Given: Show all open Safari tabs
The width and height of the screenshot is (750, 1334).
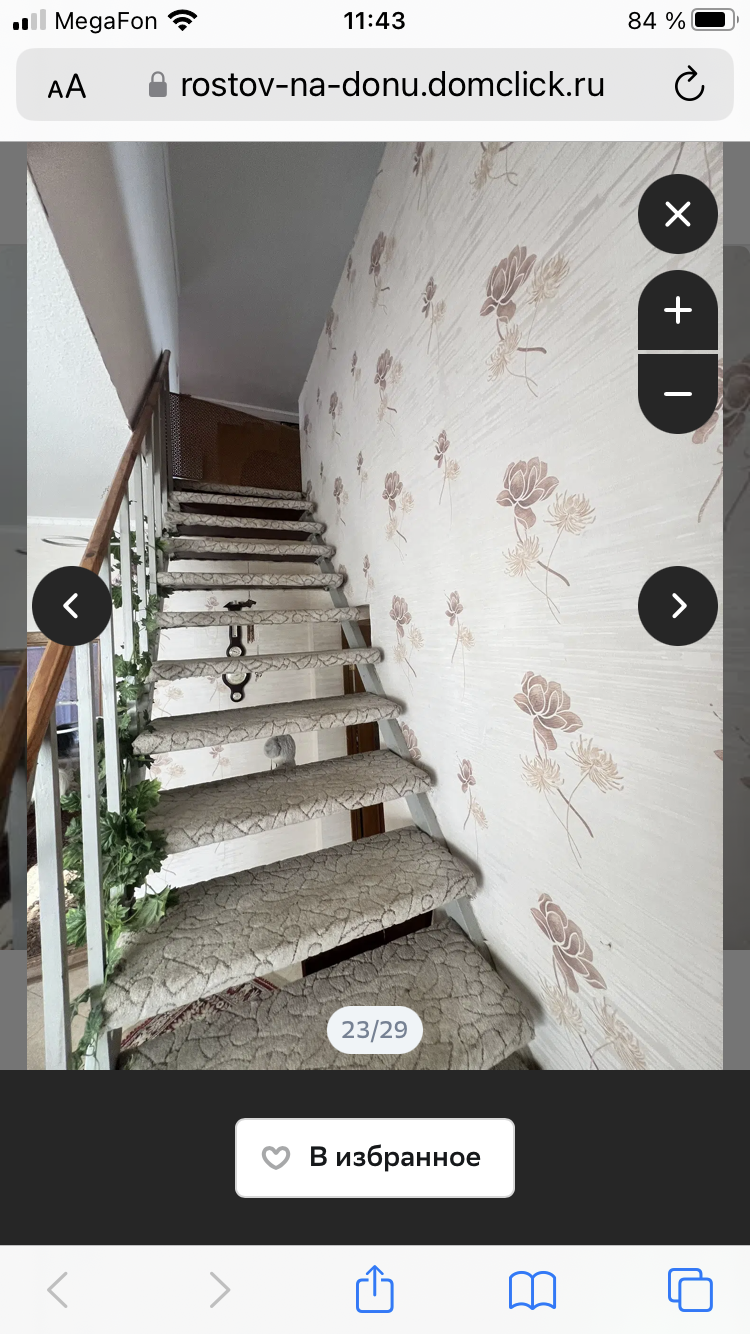Looking at the screenshot, I should 689,1289.
